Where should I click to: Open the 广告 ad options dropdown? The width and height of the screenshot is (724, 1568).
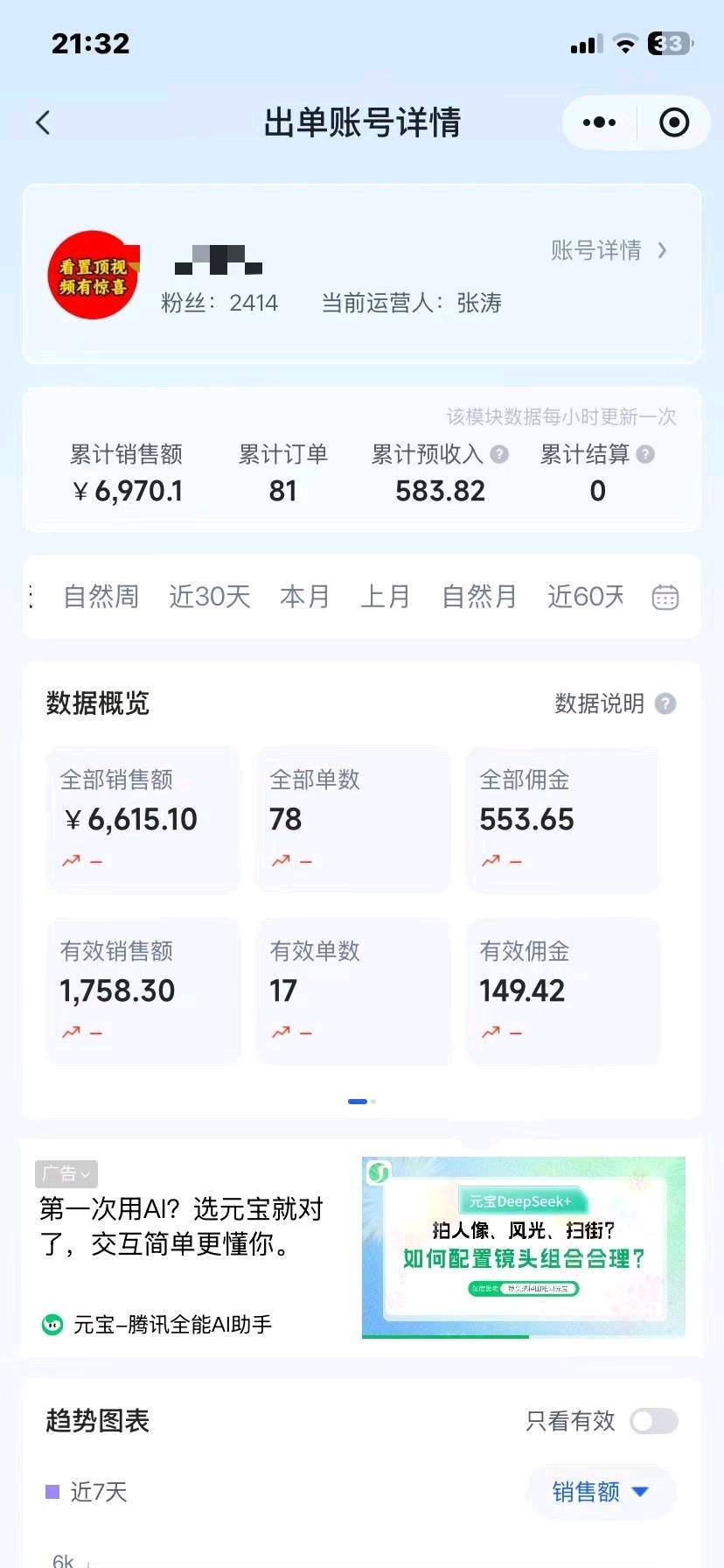pos(66,1173)
